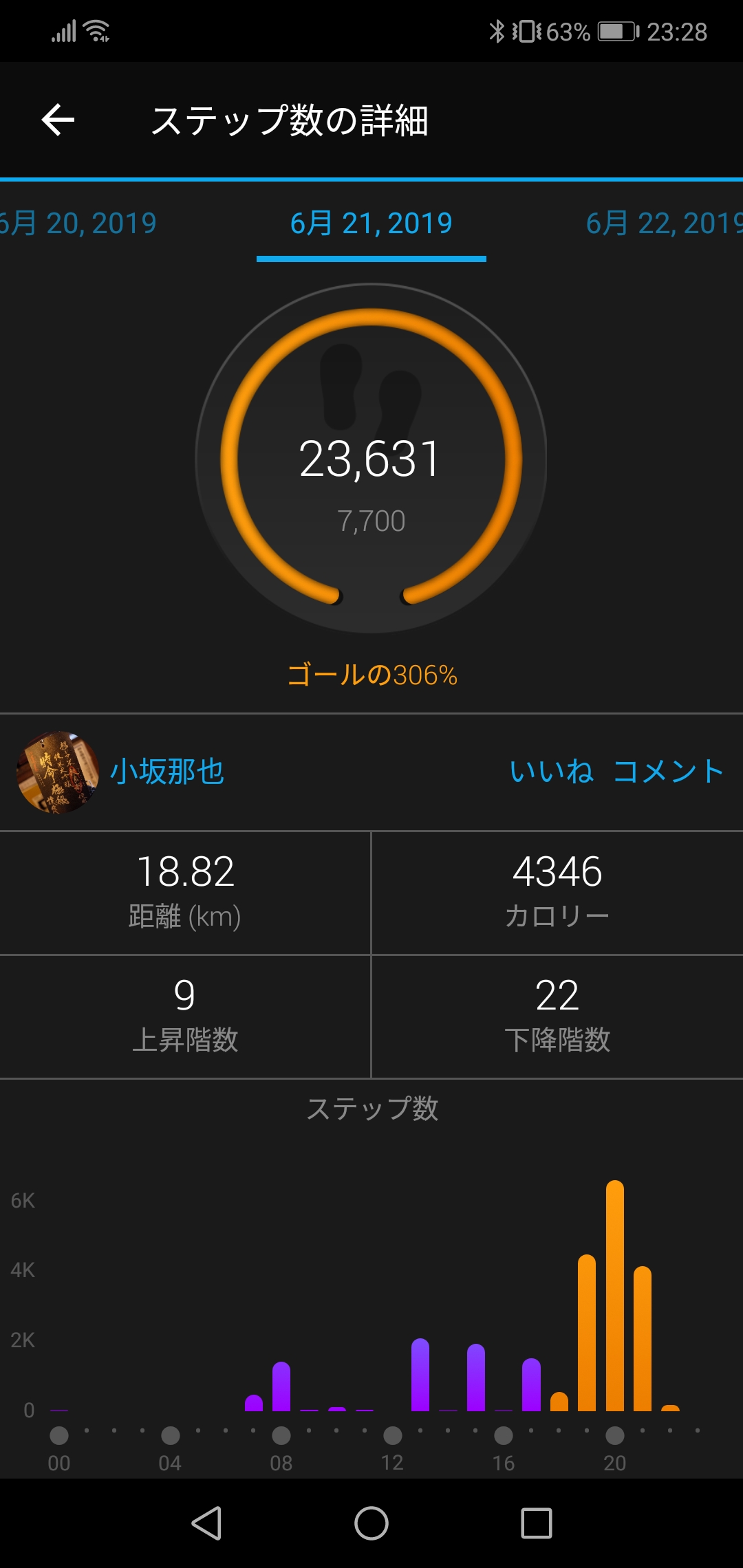Open コメント to add a comment
The image size is (743, 1568).
(x=668, y=772)
